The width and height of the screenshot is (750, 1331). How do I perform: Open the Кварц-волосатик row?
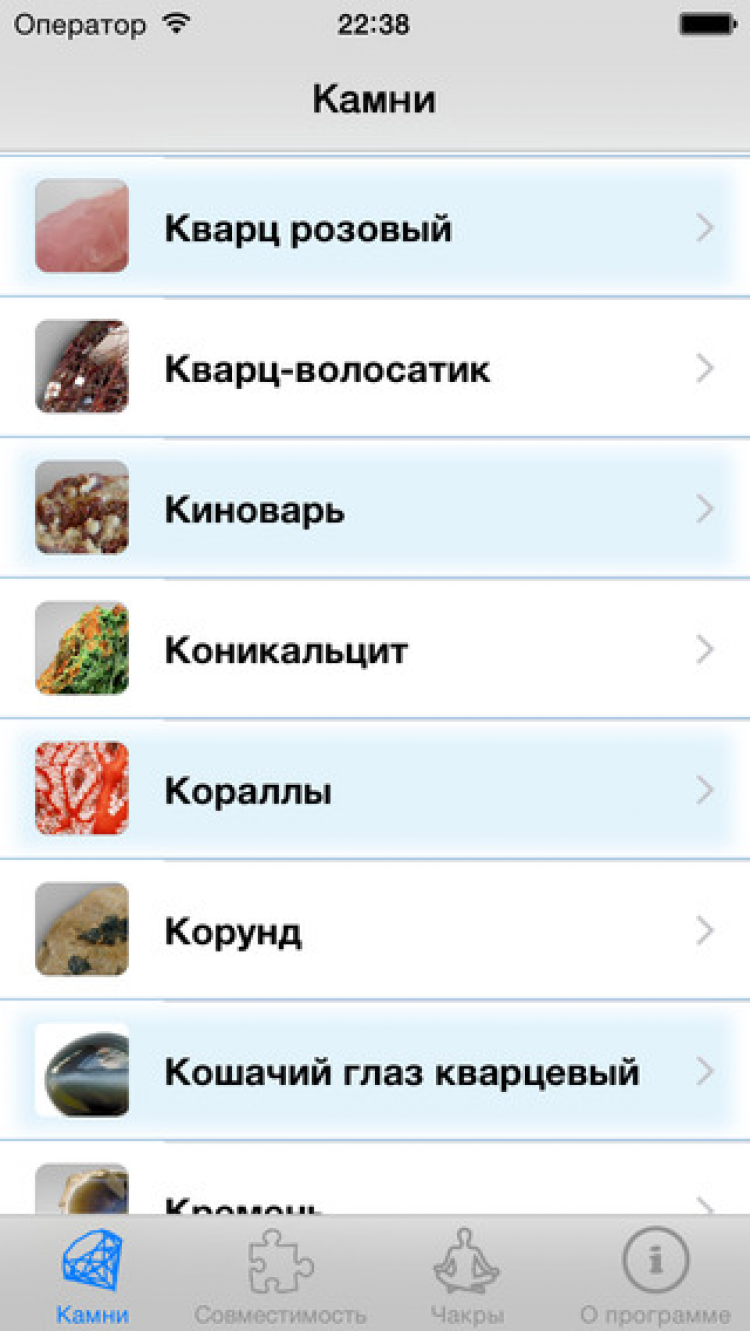(375, 369)
